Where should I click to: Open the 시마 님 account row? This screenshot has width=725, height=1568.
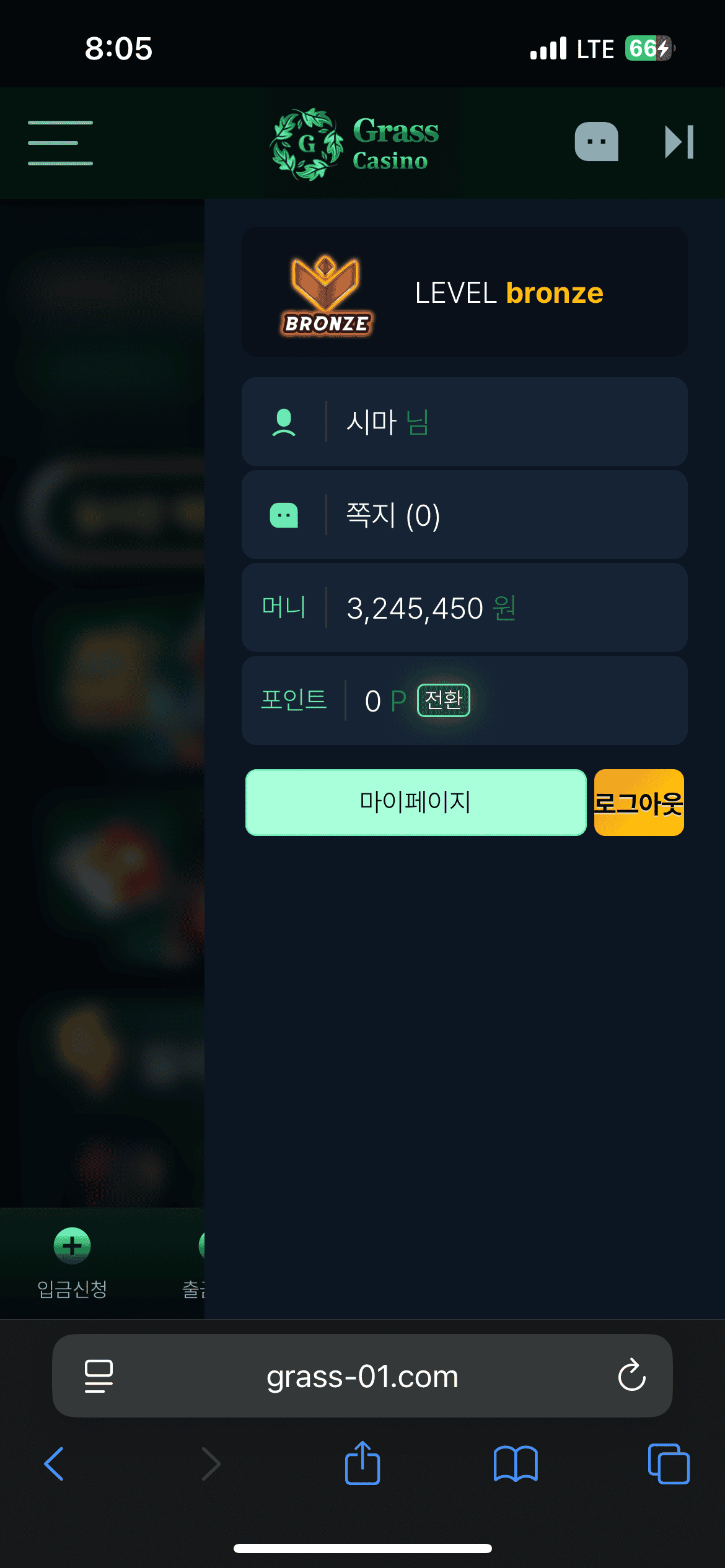465,422
